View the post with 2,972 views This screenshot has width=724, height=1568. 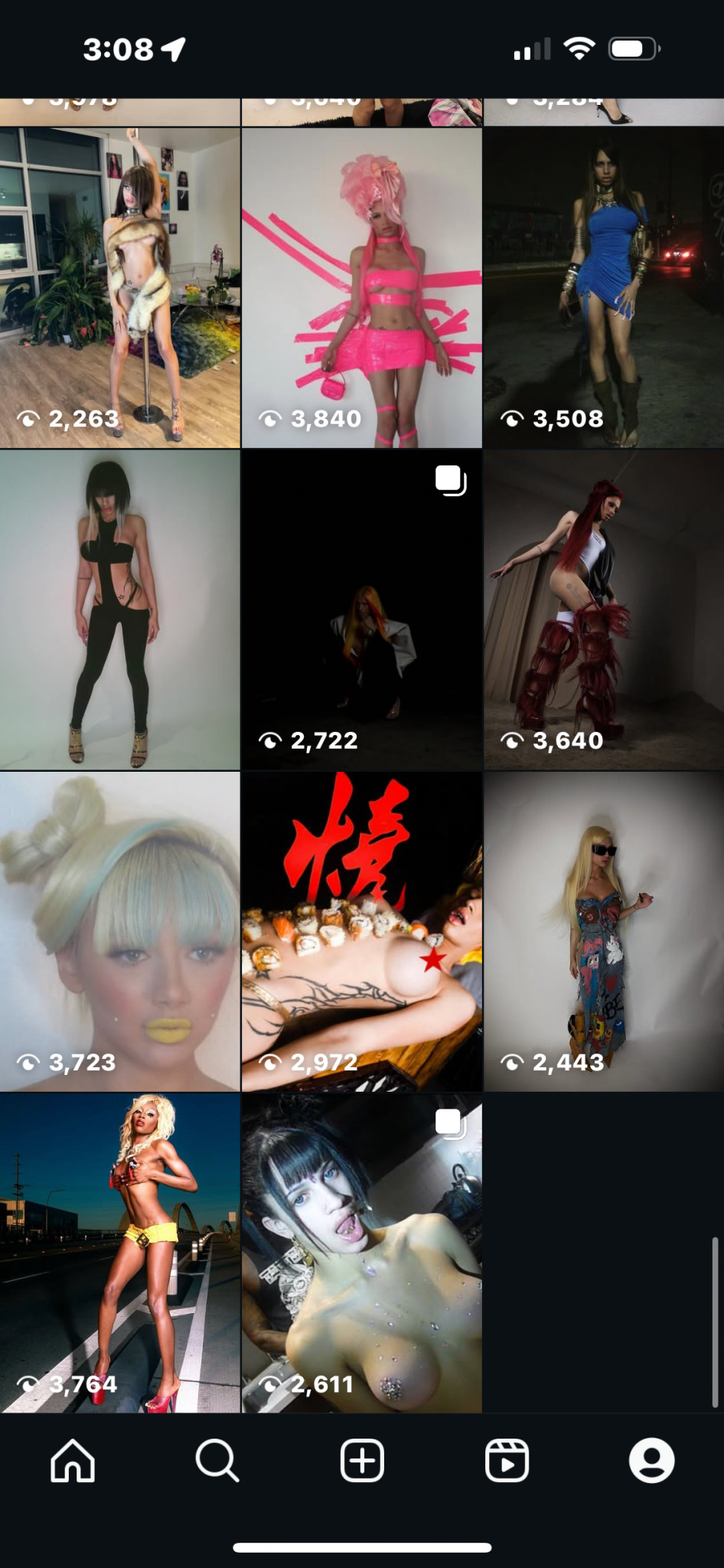[x=362, y=931]
